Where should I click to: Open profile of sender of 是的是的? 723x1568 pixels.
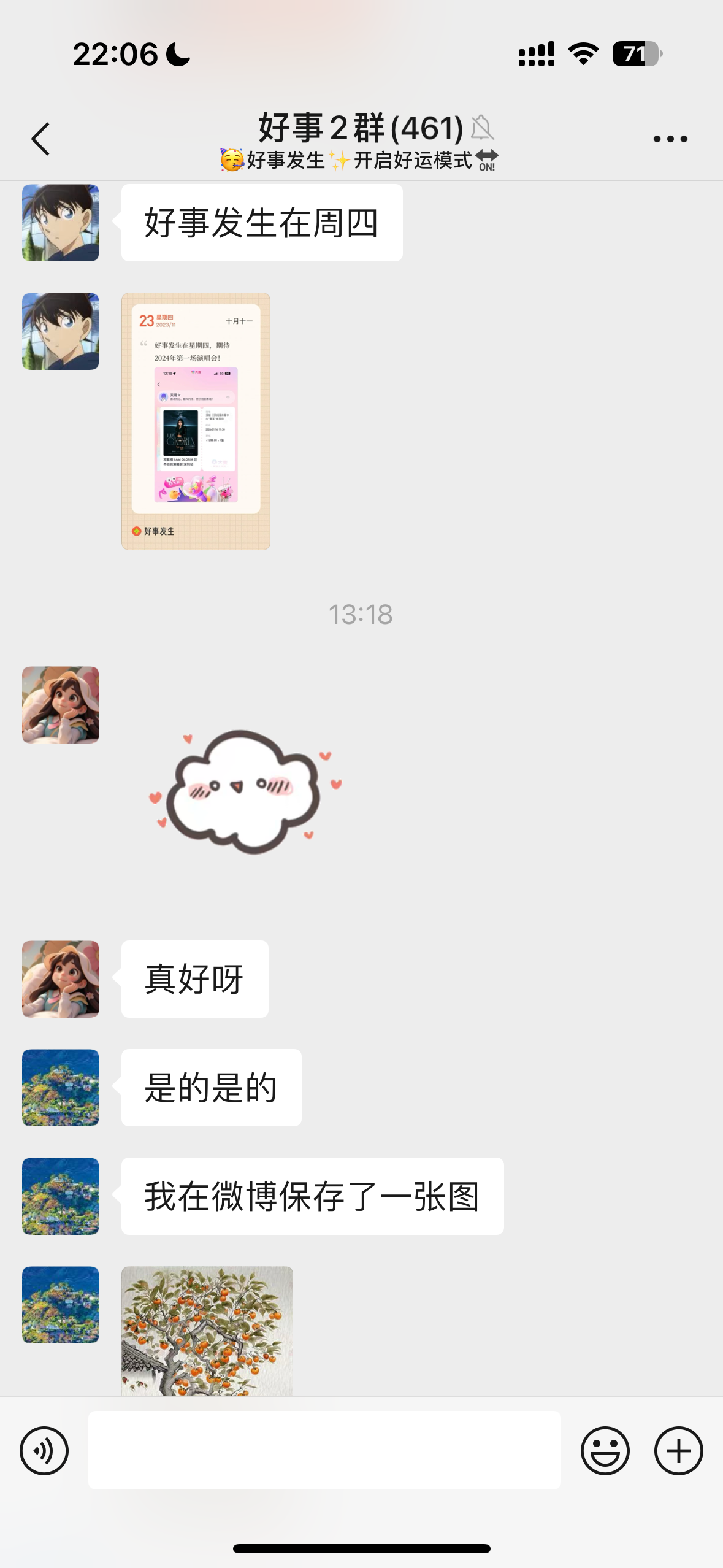61,1088
